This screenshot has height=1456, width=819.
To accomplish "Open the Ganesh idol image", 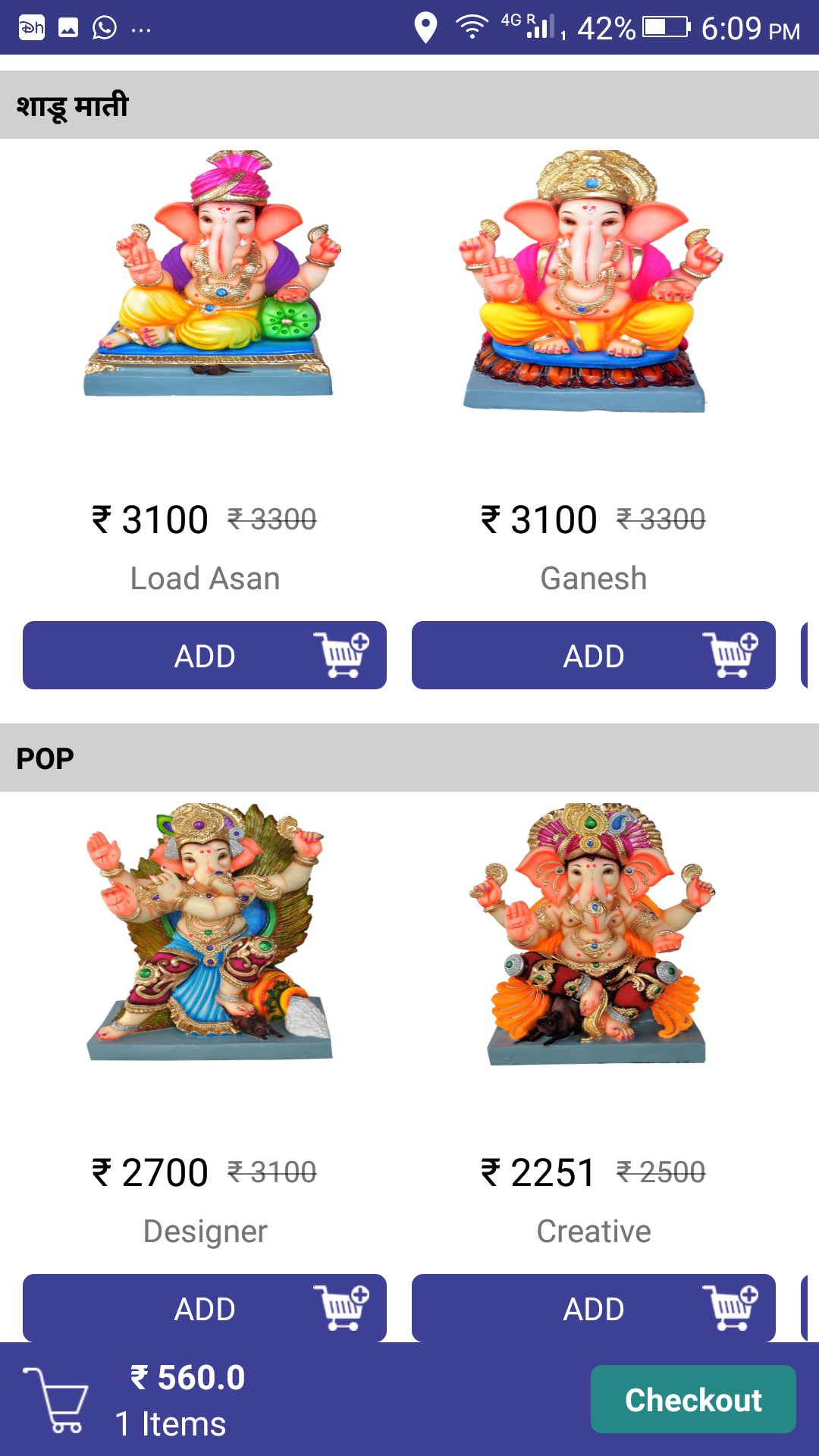I will pos(590,281).
